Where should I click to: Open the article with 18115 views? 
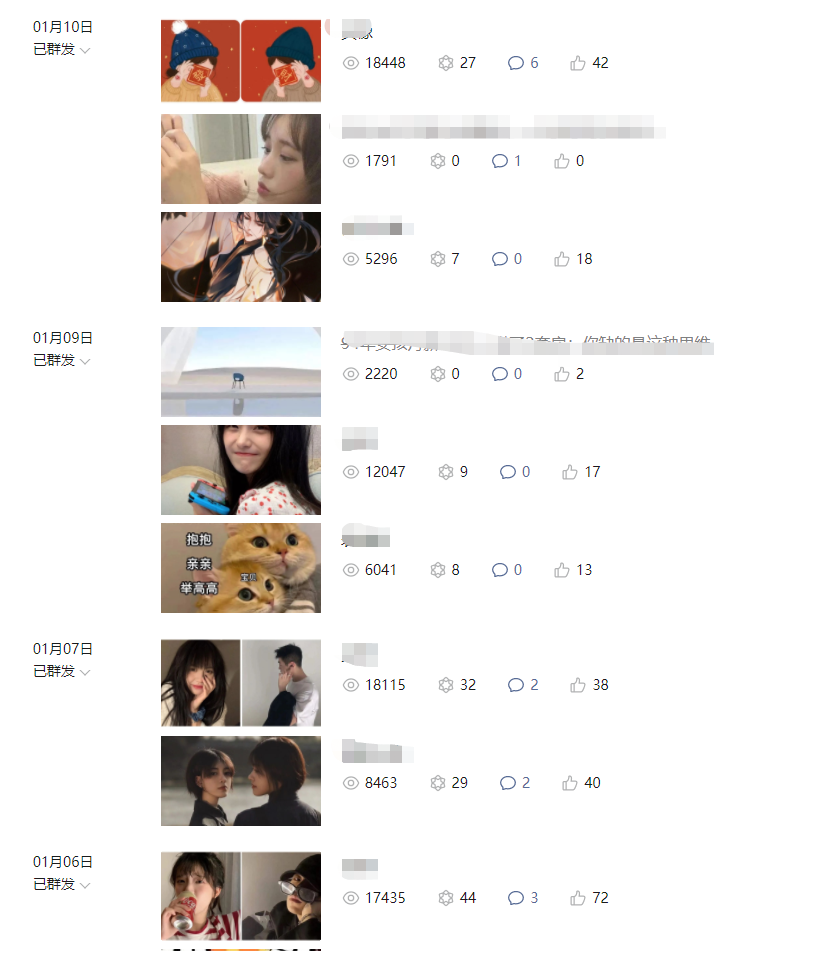pos(240,683)
